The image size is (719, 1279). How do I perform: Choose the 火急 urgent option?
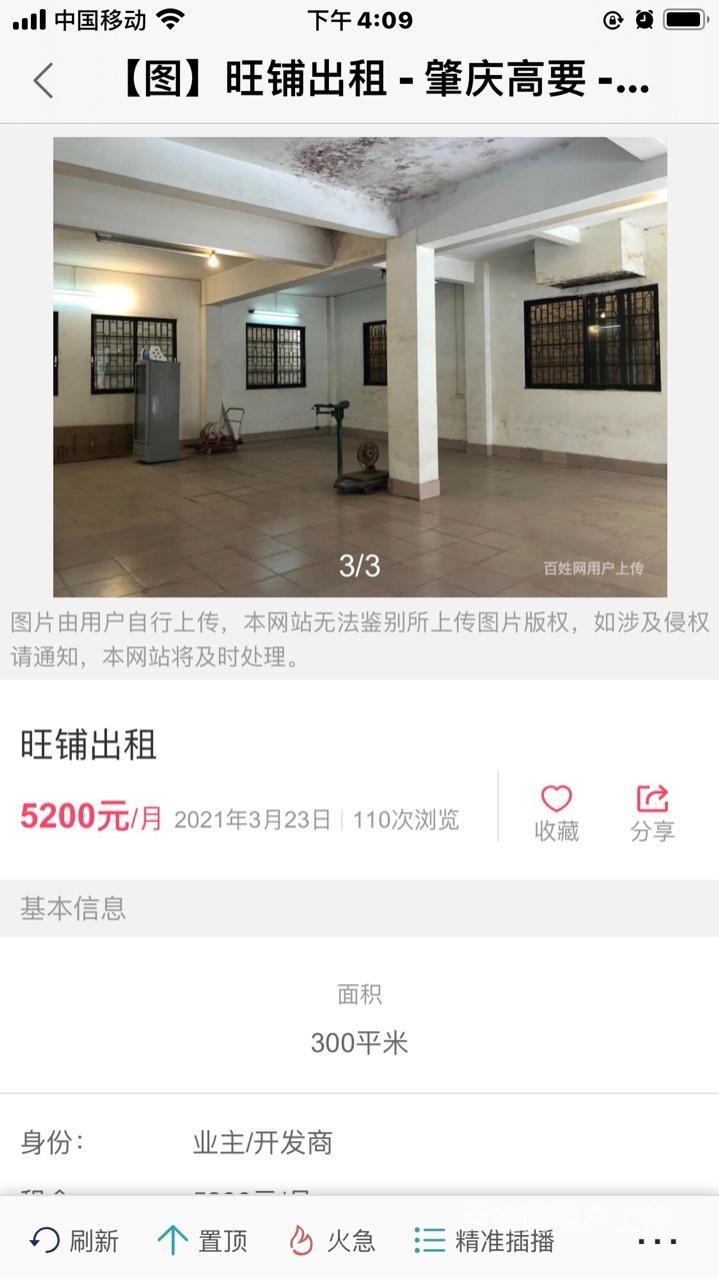point(331,1241)
